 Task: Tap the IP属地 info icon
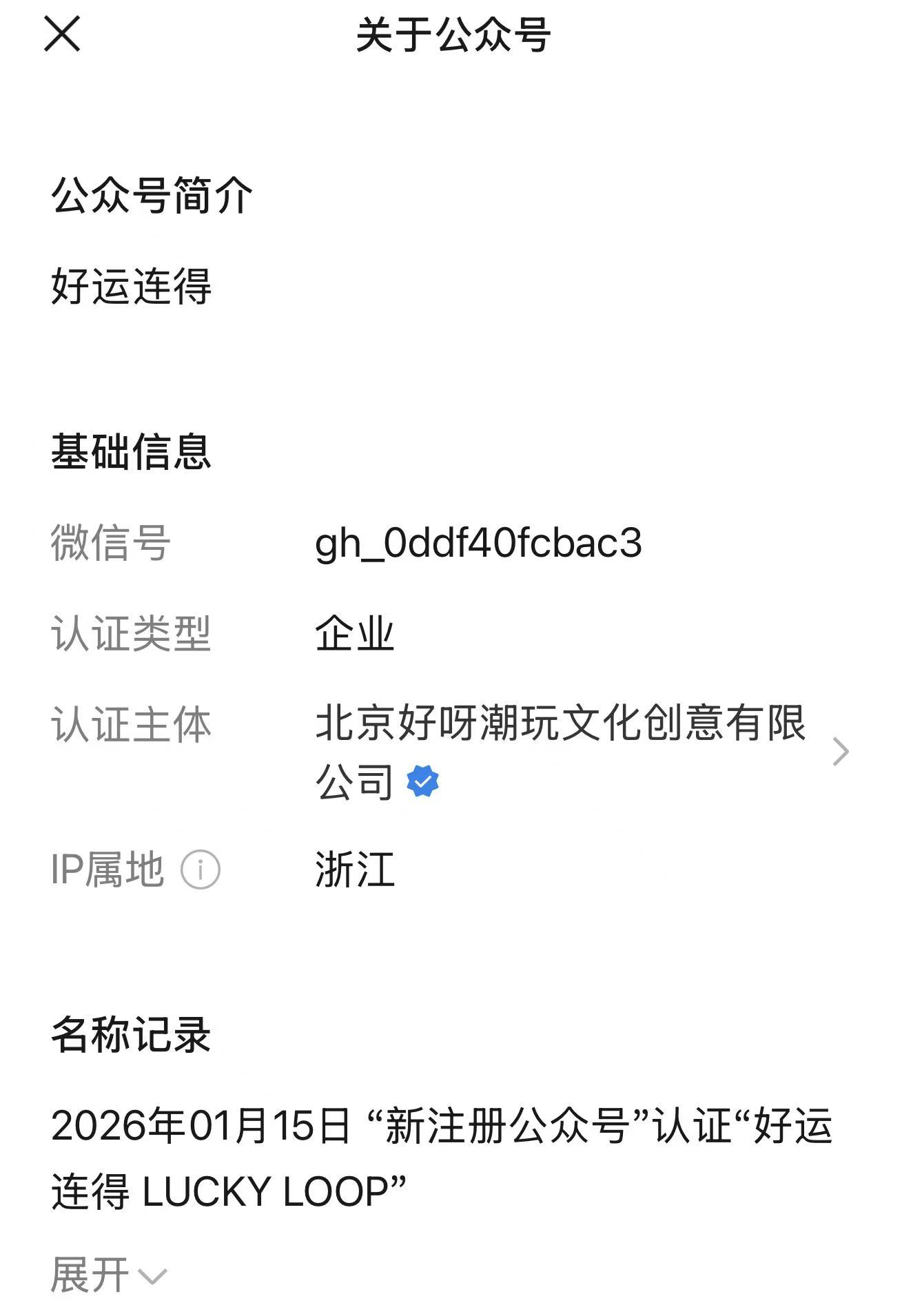pos(201,870)
